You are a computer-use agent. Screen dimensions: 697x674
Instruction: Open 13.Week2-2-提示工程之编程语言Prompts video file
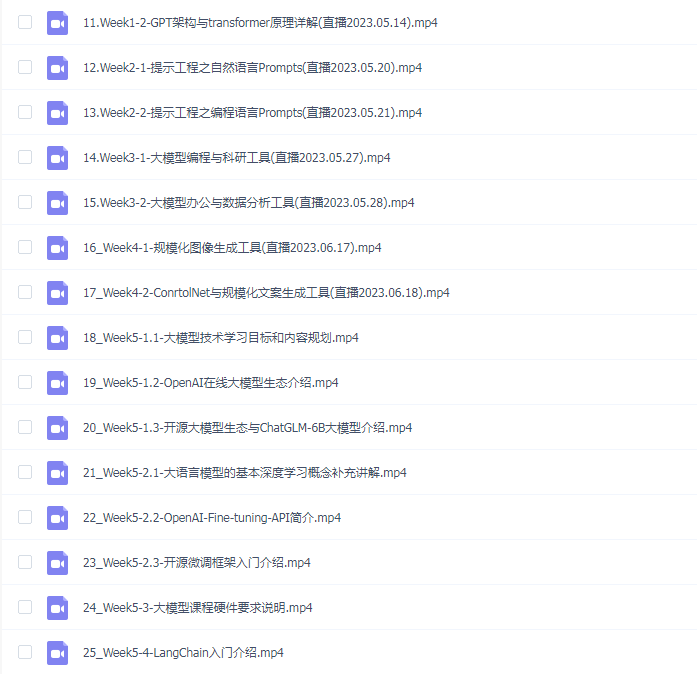coord(252,112)
